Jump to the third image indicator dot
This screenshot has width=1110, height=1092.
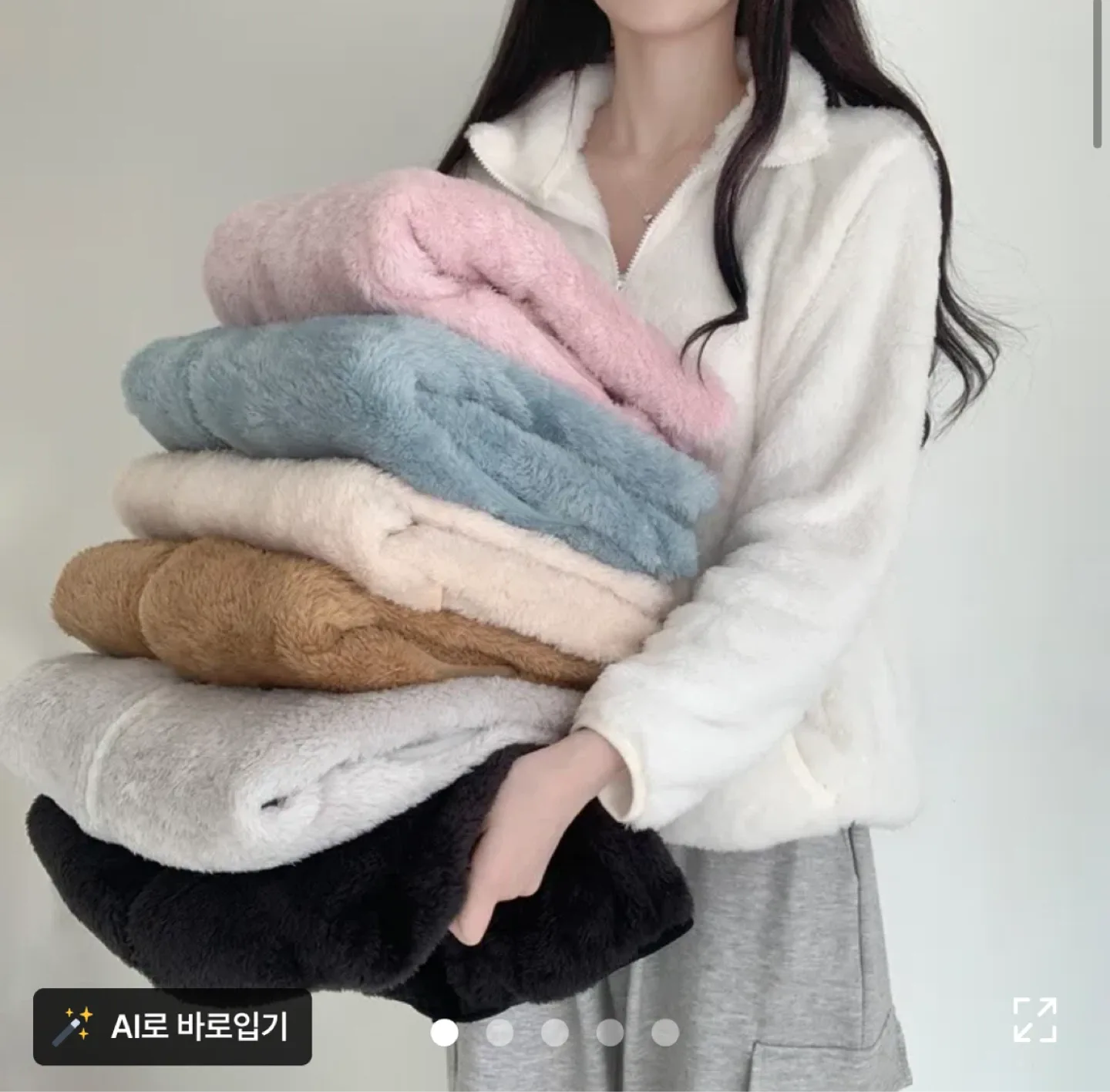pyautogui.click(x=555, y=1033)
